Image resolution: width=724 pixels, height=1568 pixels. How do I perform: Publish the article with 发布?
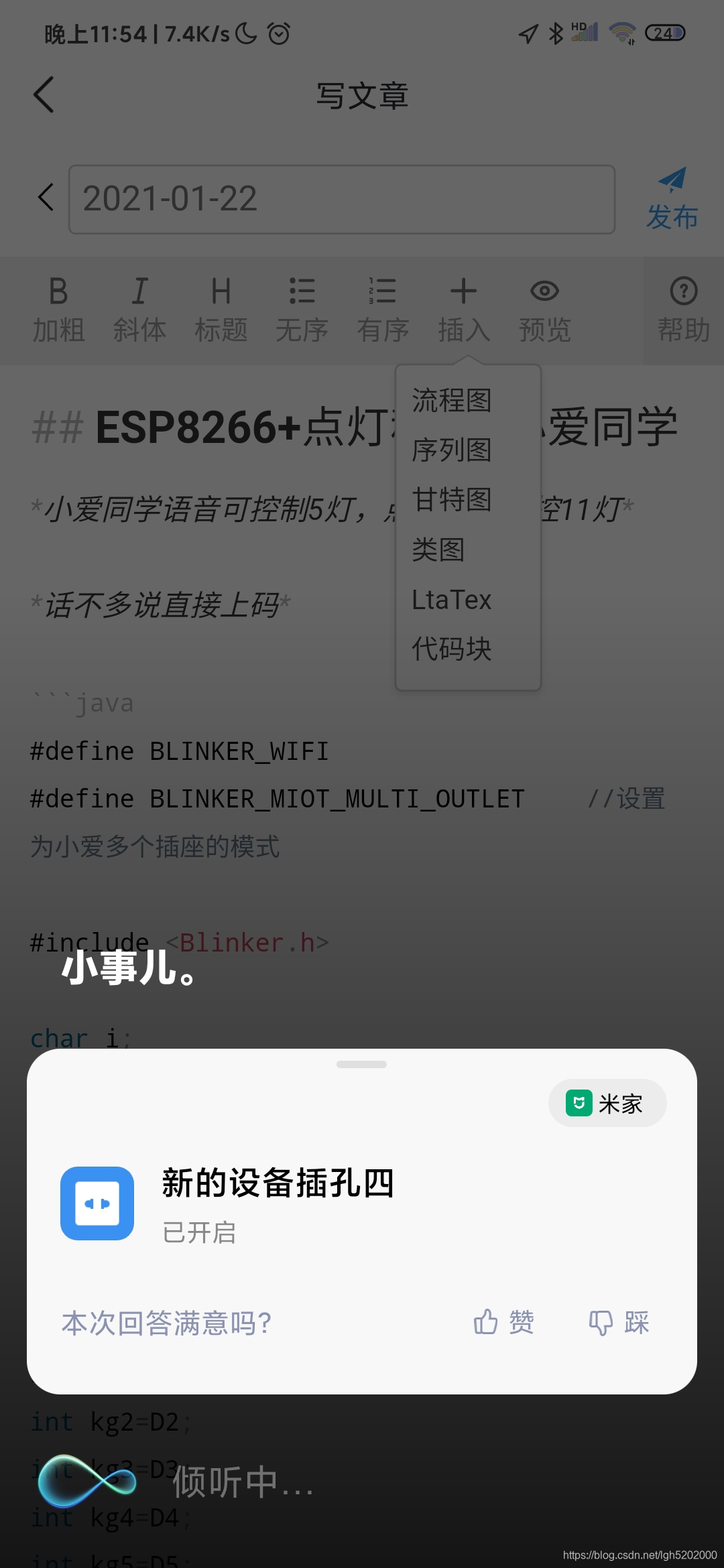[x=672, y=199]
